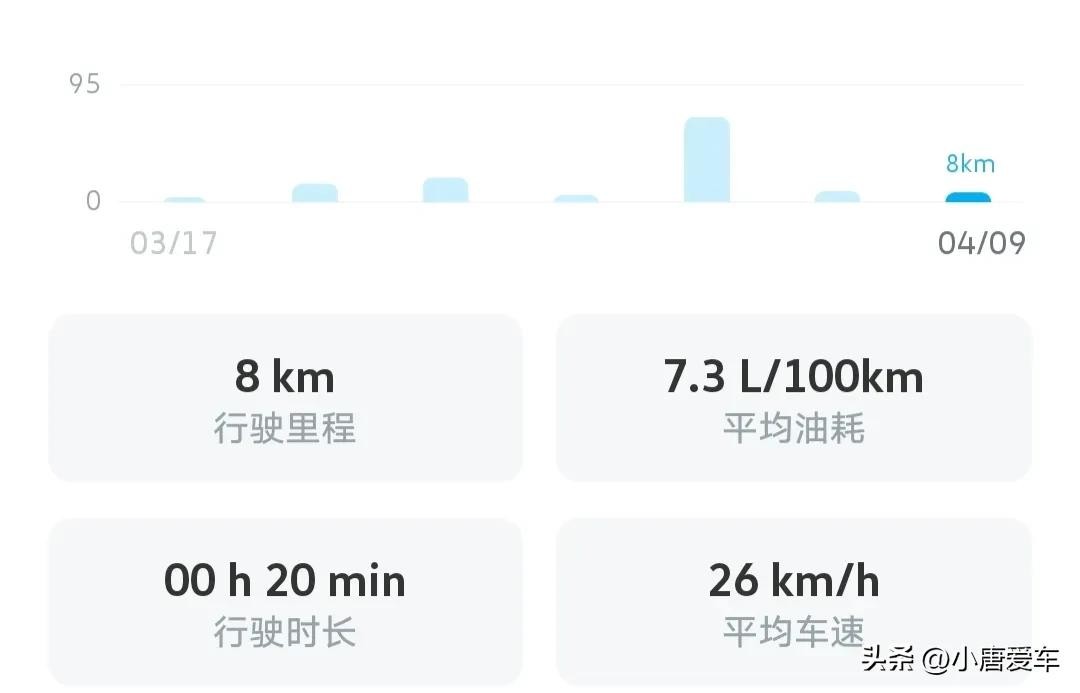Select the chart bar above 03/17

[184, 200]
